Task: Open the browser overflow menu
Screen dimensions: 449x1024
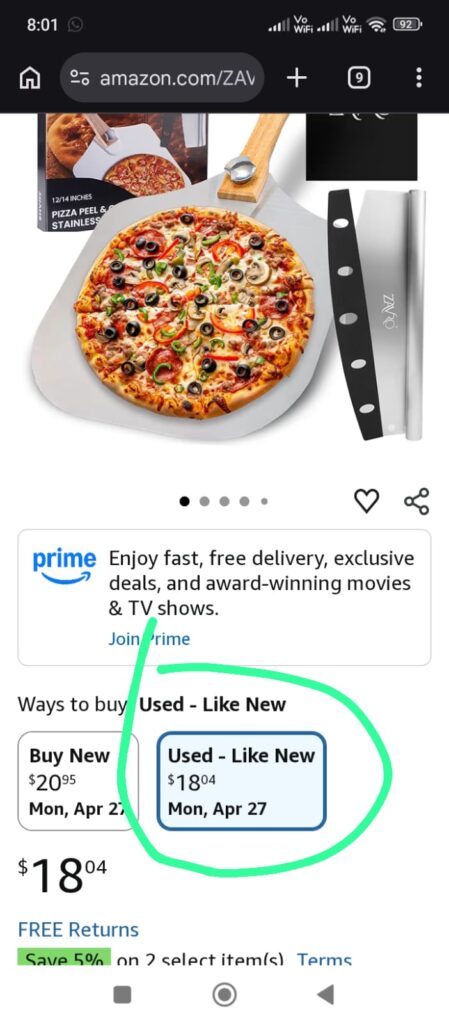Action: coord(418,78)
